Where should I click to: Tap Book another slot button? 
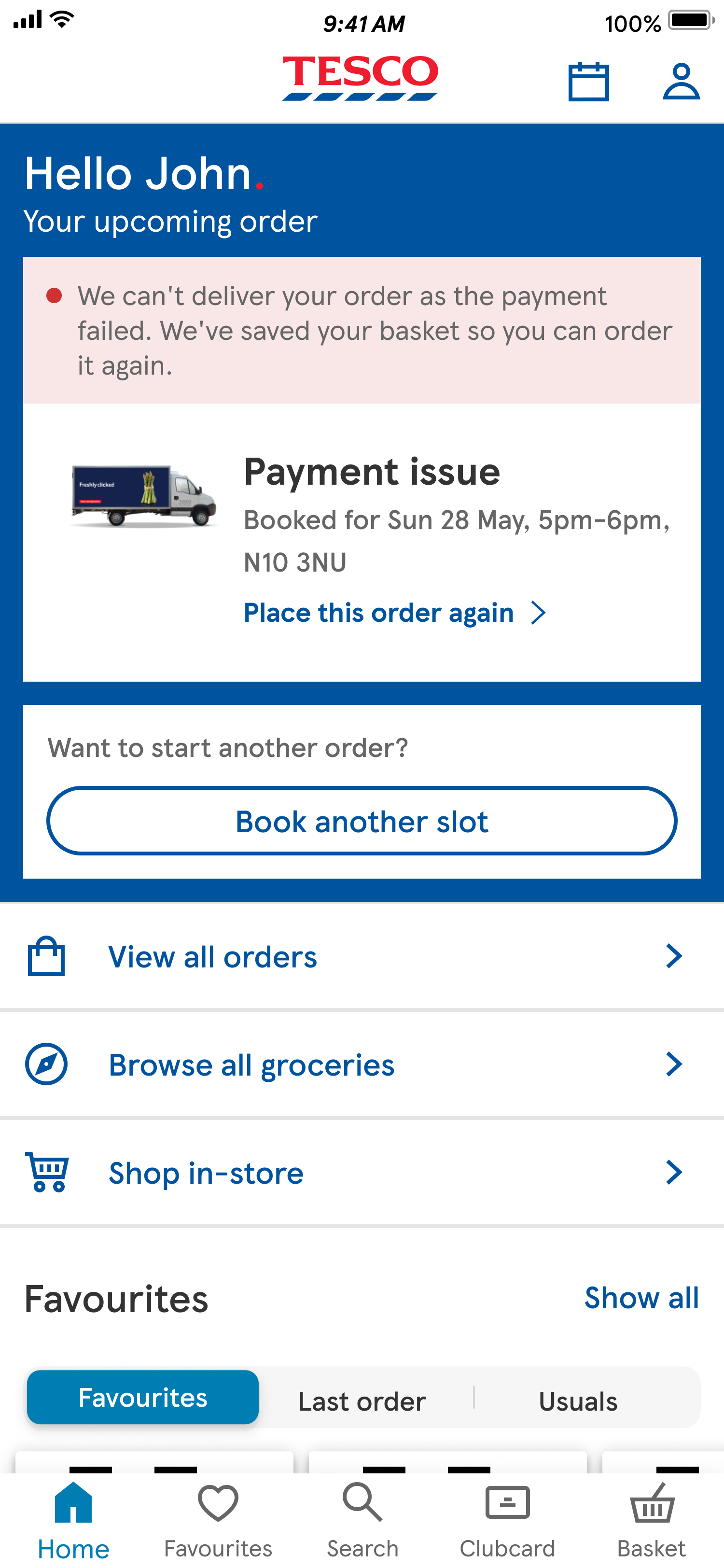tap(362, 821)
